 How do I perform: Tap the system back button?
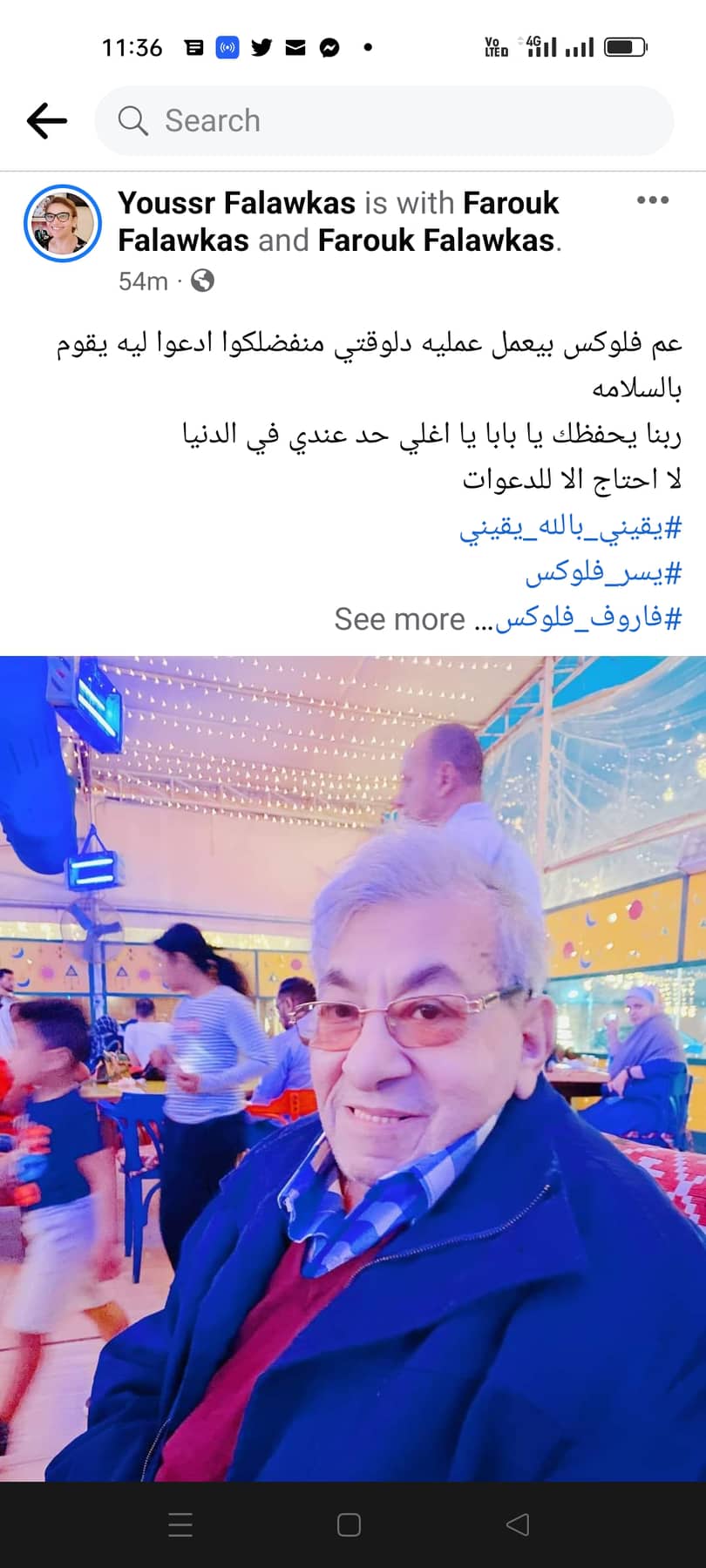pos(518,1524)
